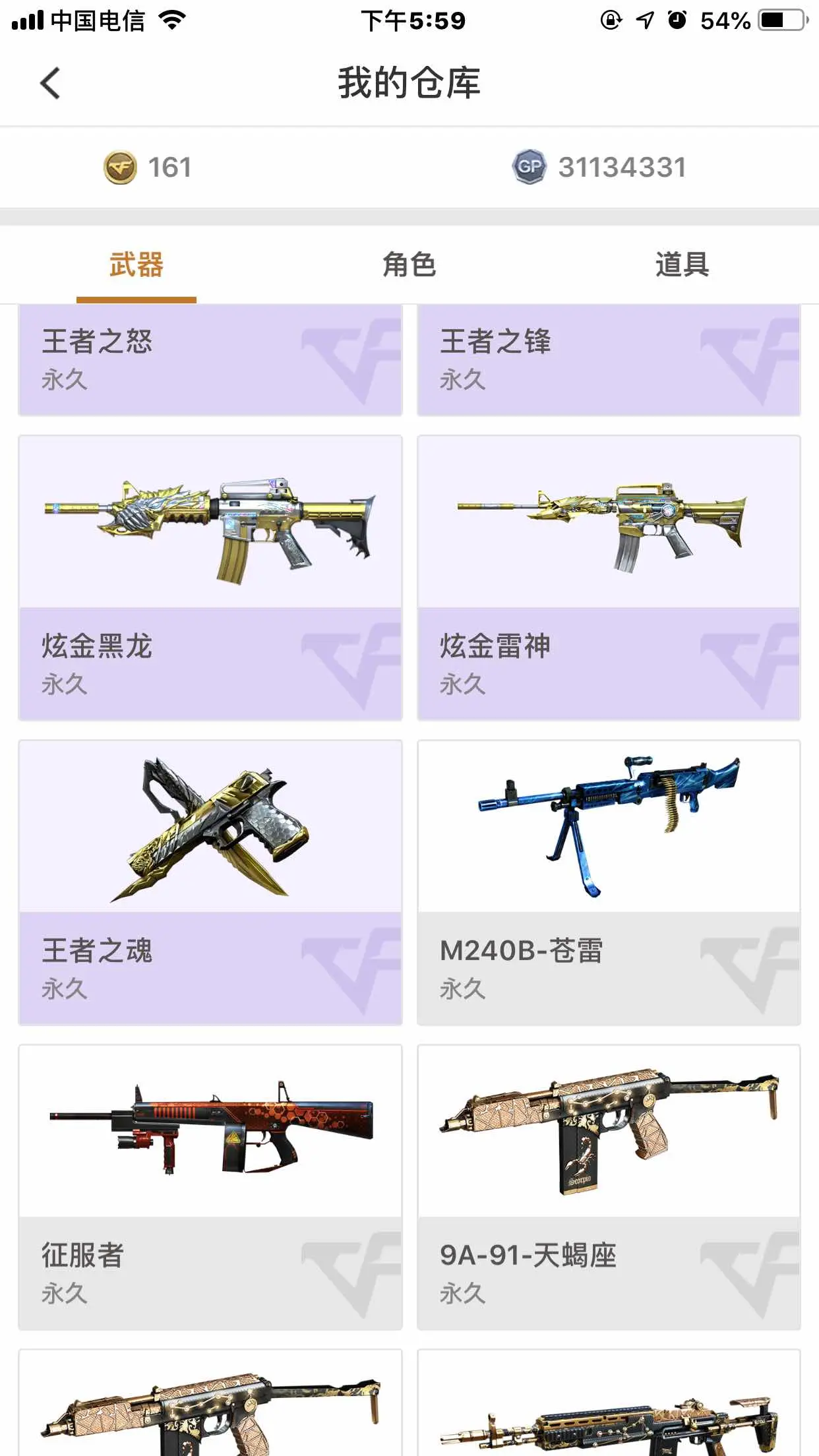View the 炫金雷神 weapon
This screenshot has width=819, height=1456.
609,578
